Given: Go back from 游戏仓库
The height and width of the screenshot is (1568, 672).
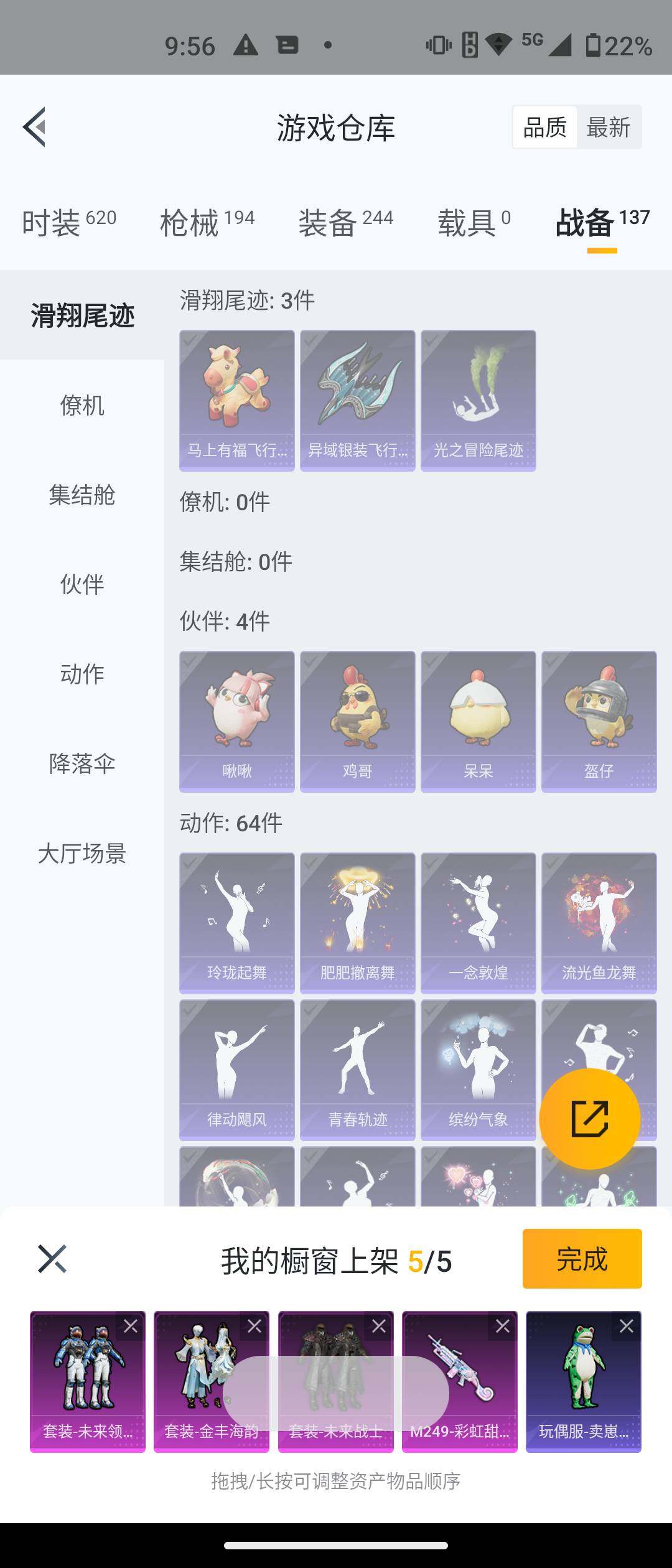Looking at the screenshot, I should tap(35, 127).
